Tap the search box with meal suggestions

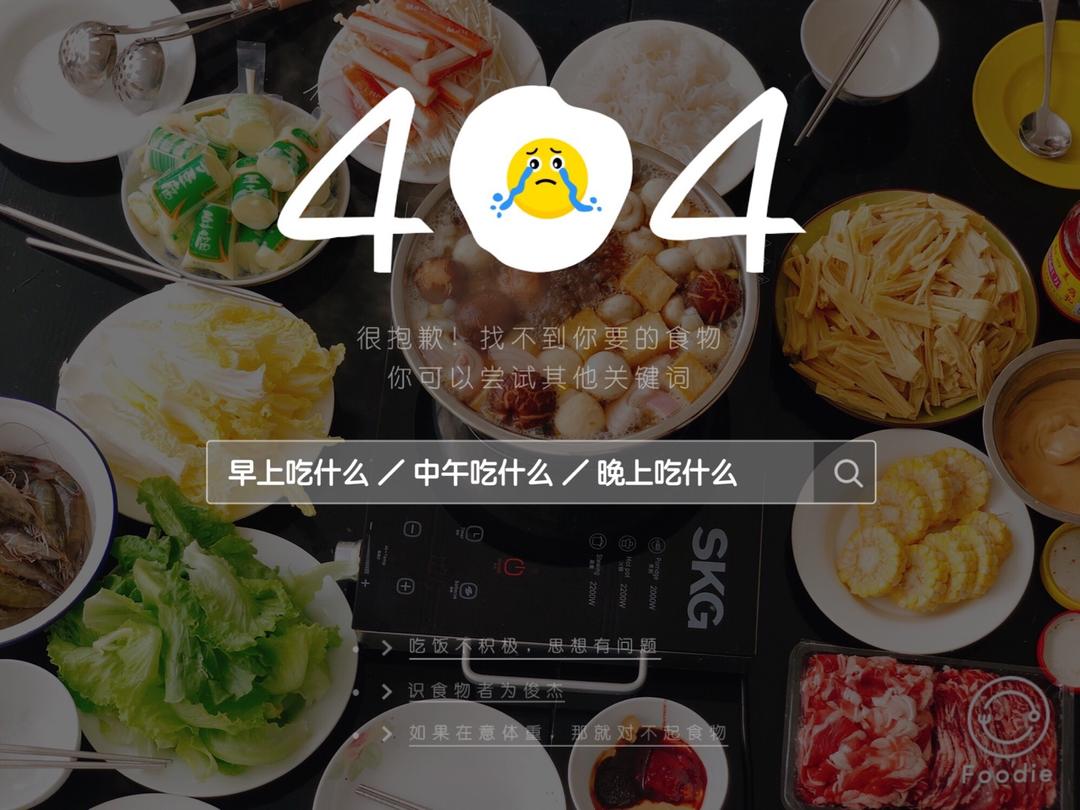coord(510,473)
